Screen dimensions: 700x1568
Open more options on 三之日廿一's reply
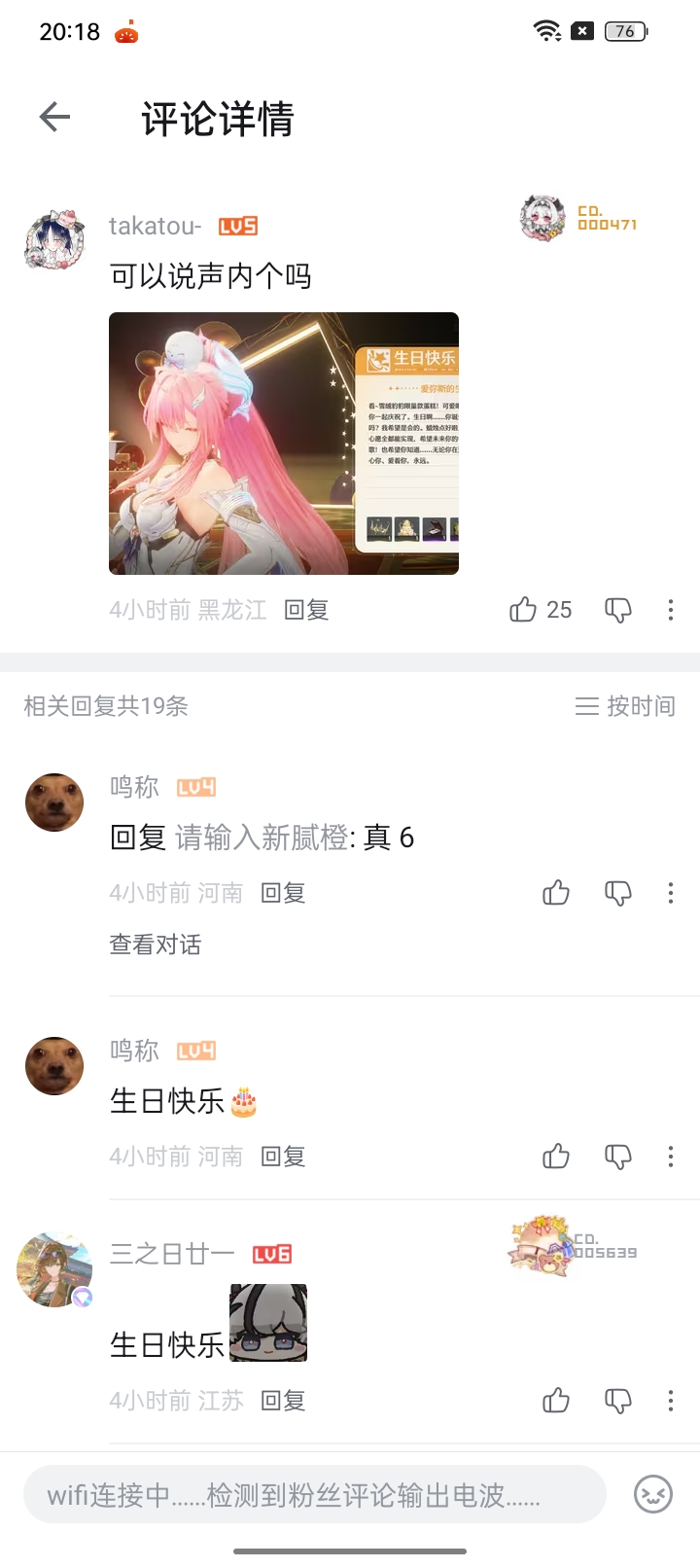click(671, 1401)
